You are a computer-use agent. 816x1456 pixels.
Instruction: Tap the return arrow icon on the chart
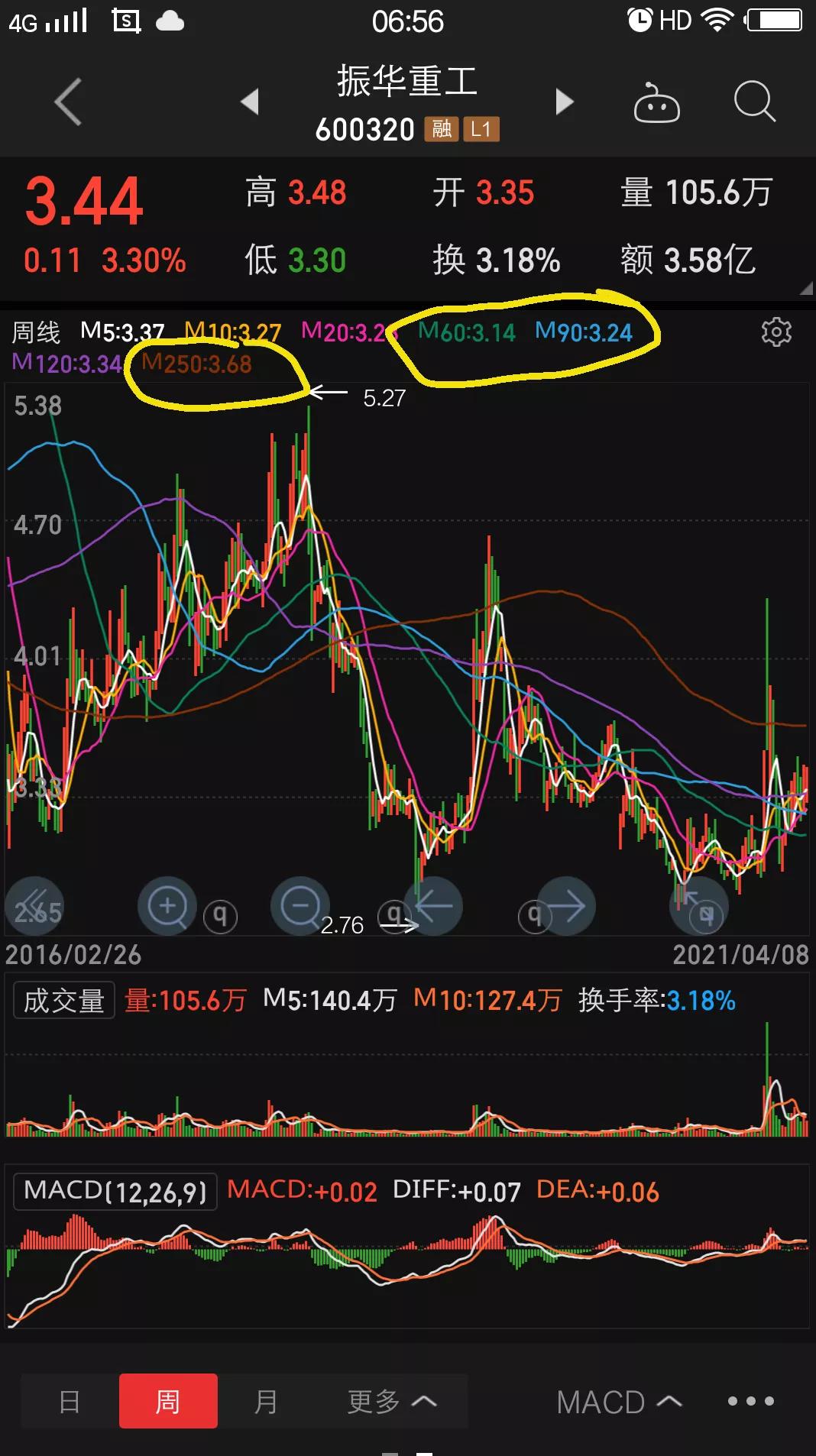tap(699, 905)
